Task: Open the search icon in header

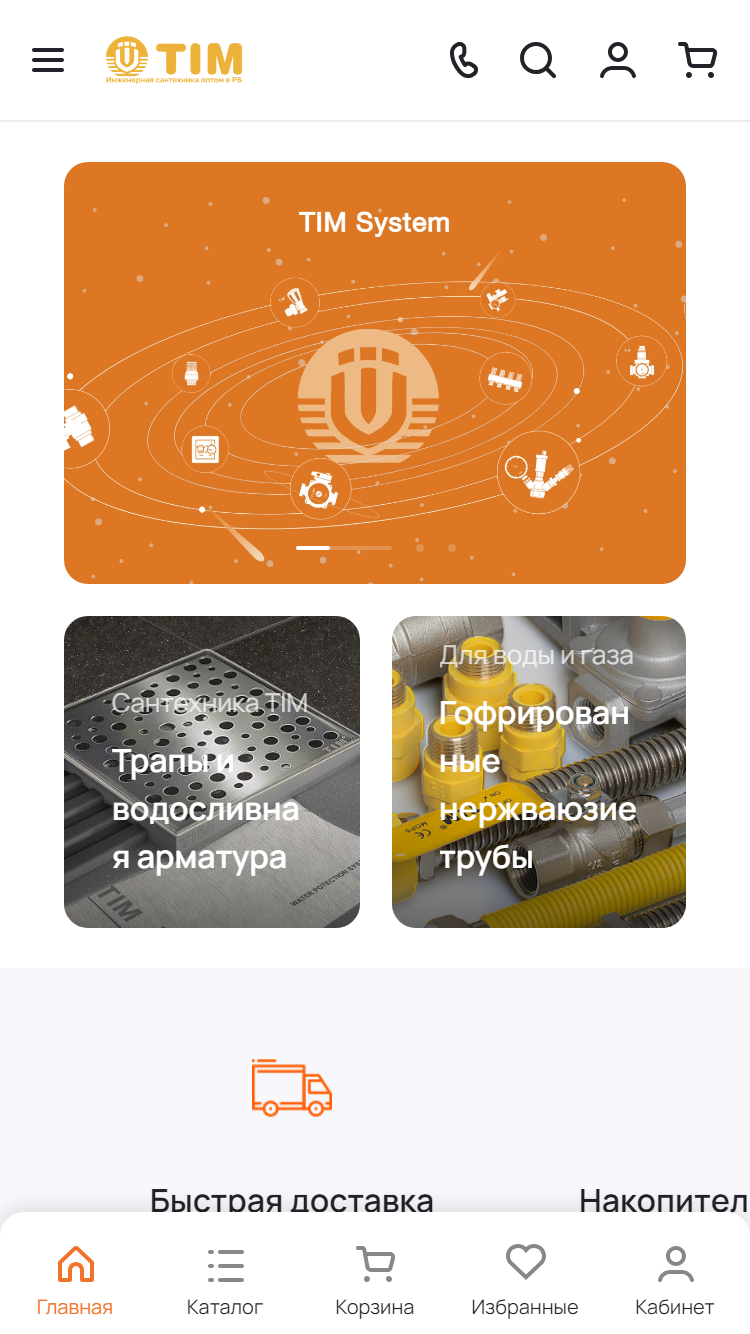Action: coord(538,60)
